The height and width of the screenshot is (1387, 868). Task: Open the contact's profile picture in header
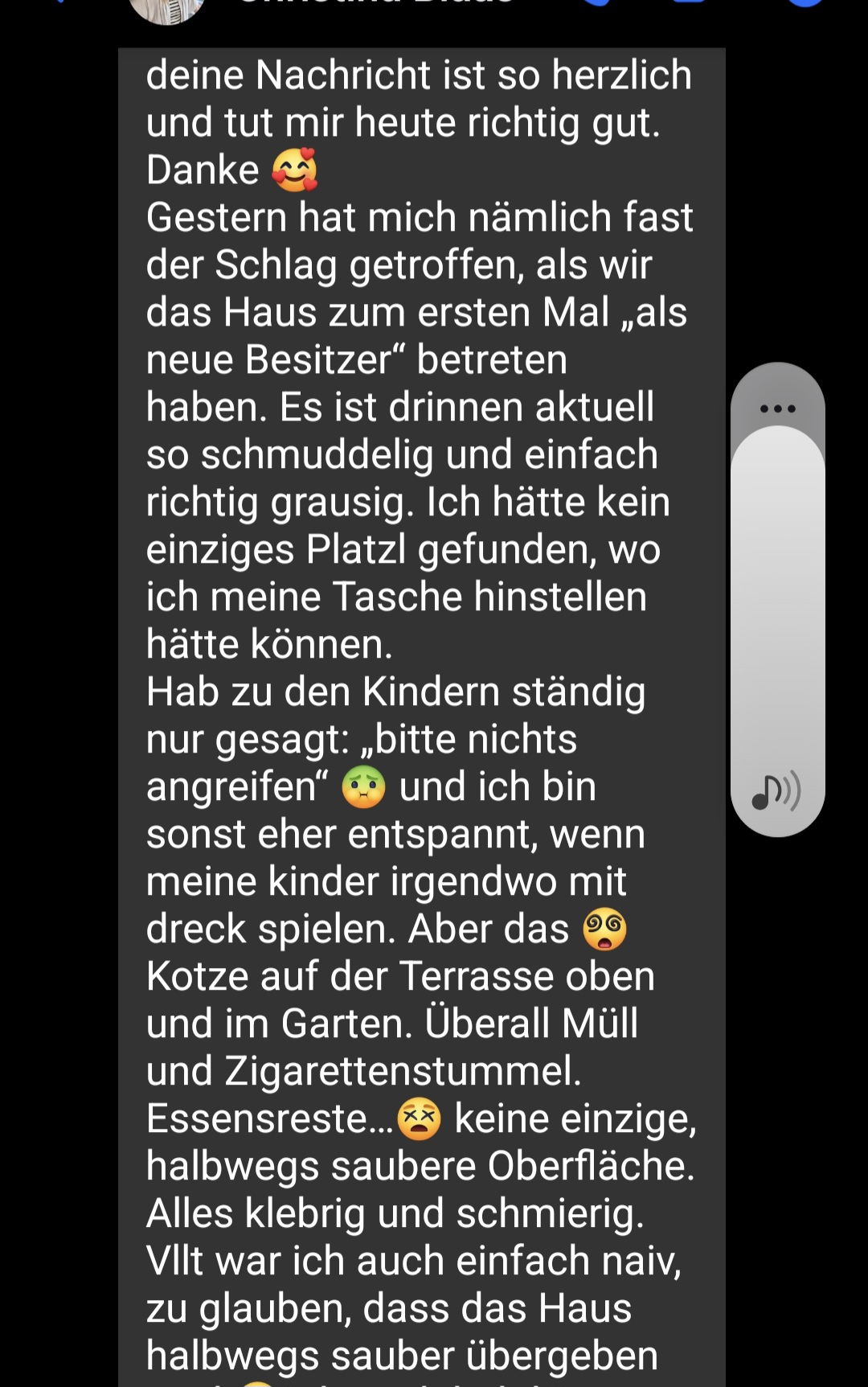[x=167, y=8]
